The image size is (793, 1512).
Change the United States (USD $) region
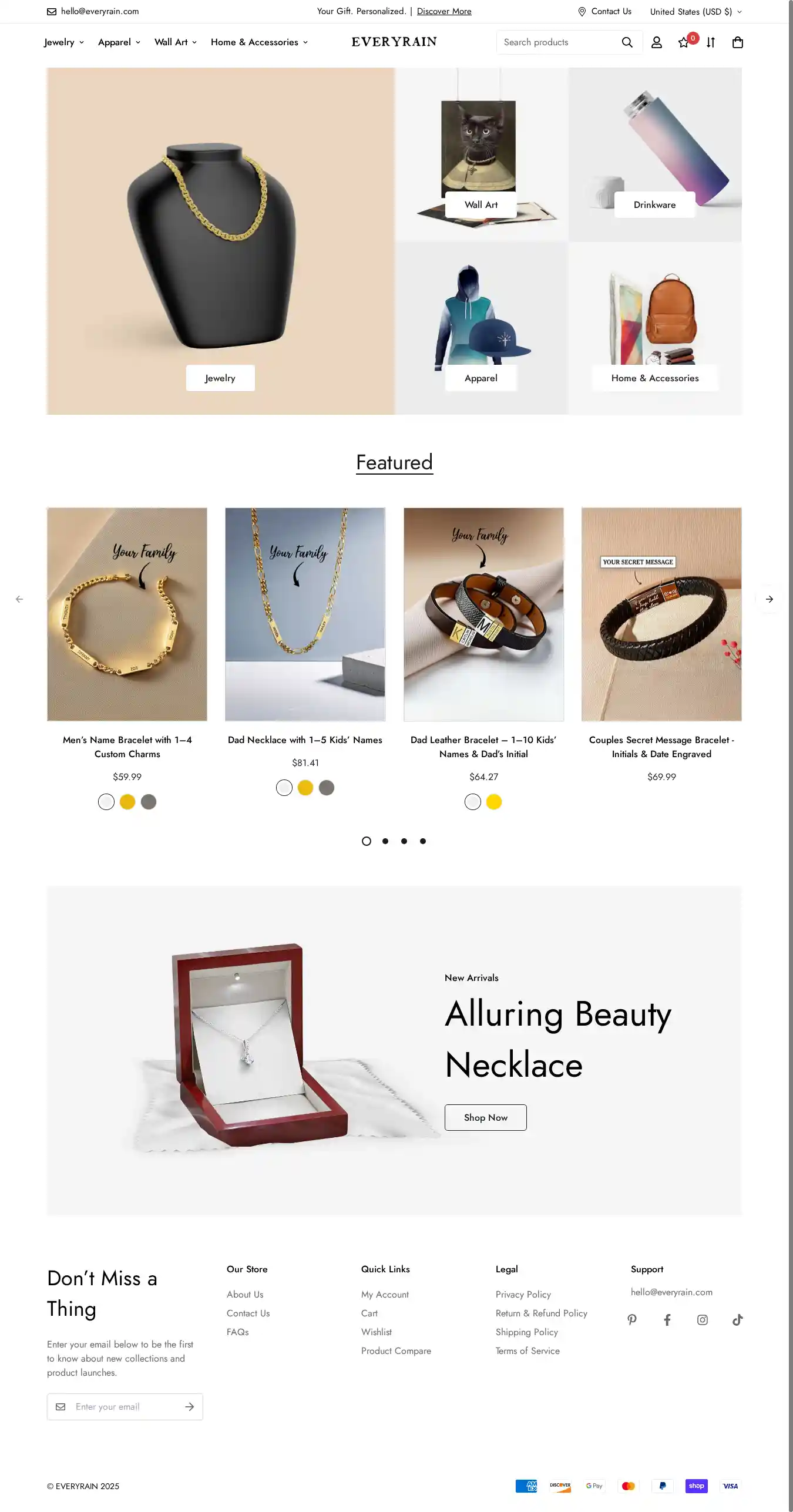695,12
